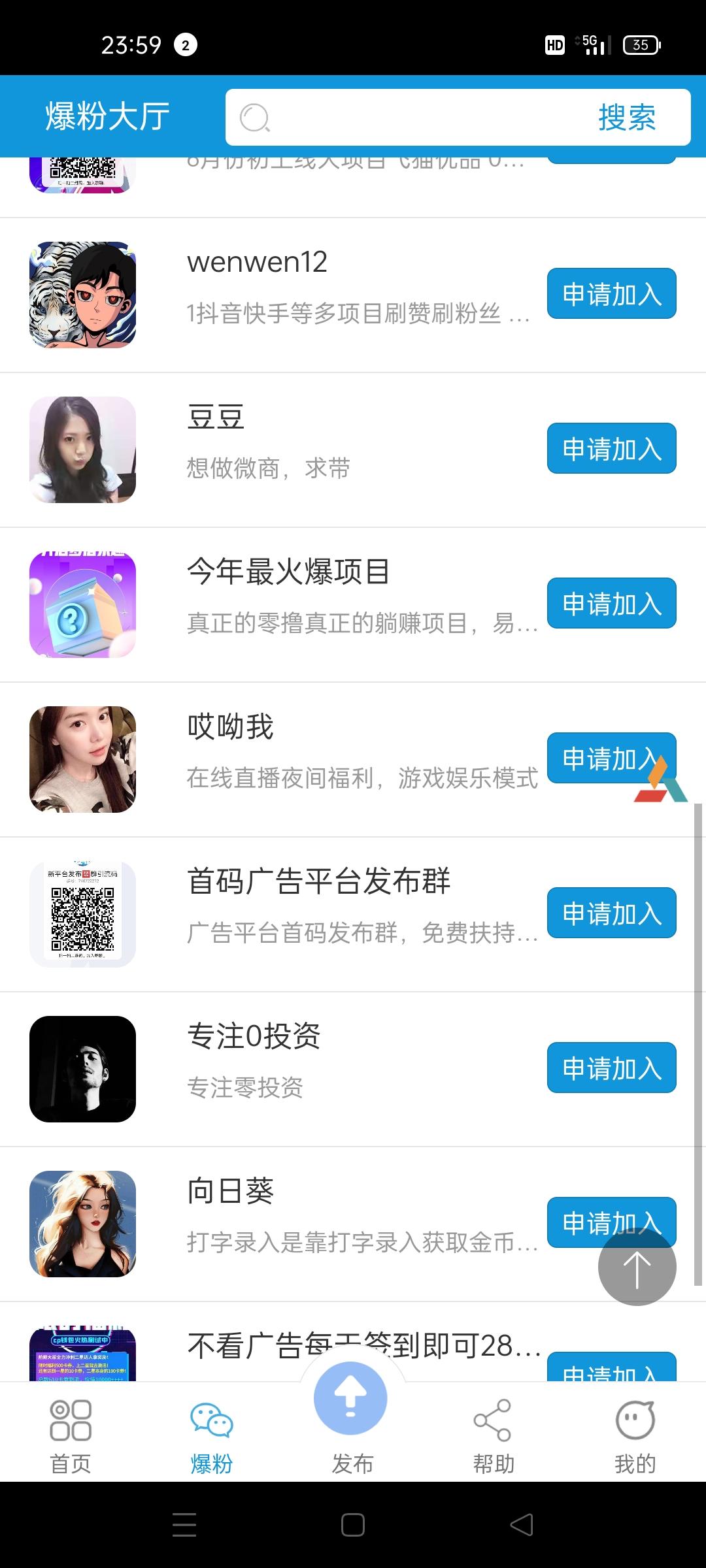Tap the empty search input field
The image size is (706, 1568).
pos(425,118)
